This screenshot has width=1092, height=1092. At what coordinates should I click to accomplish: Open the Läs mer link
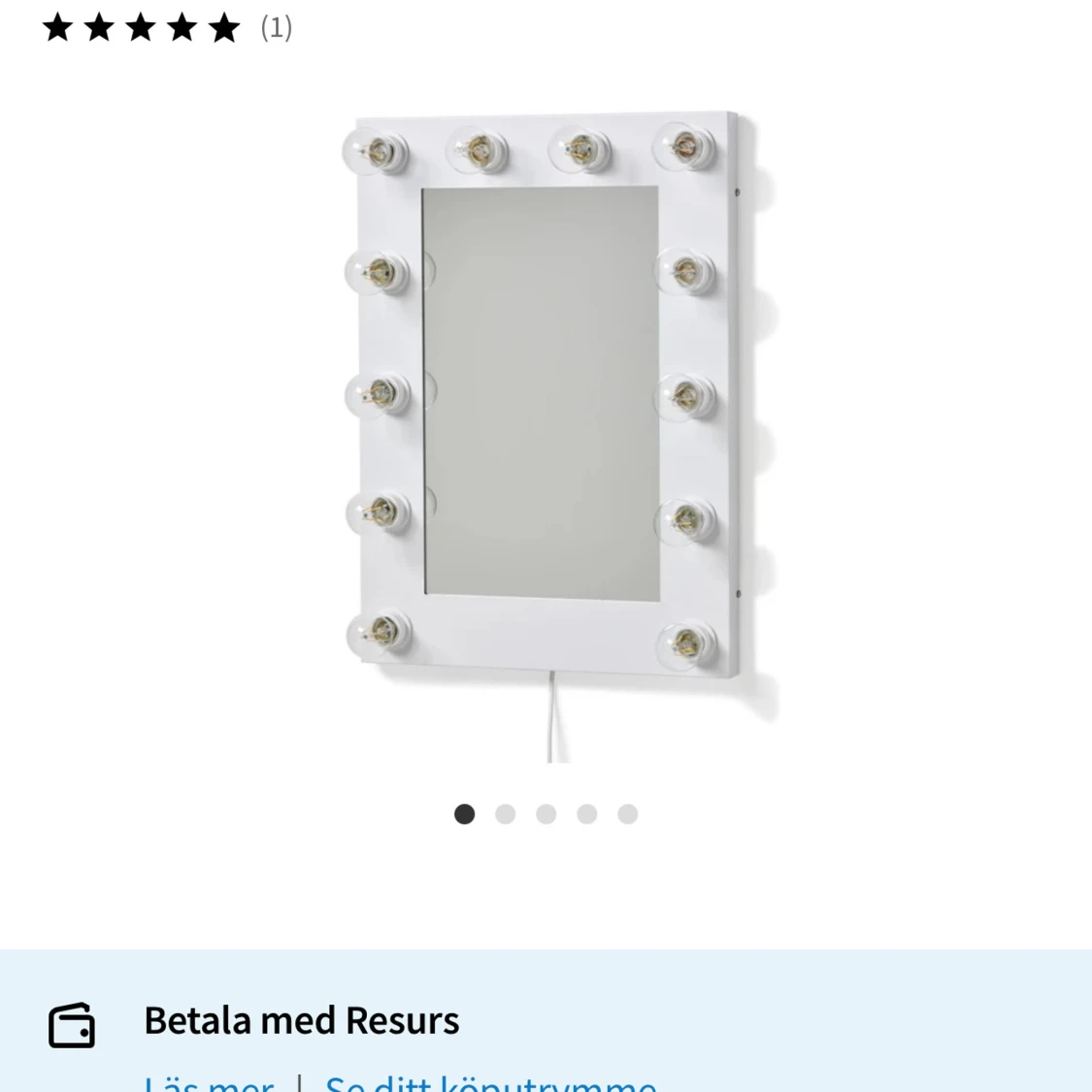[209, 1082]
